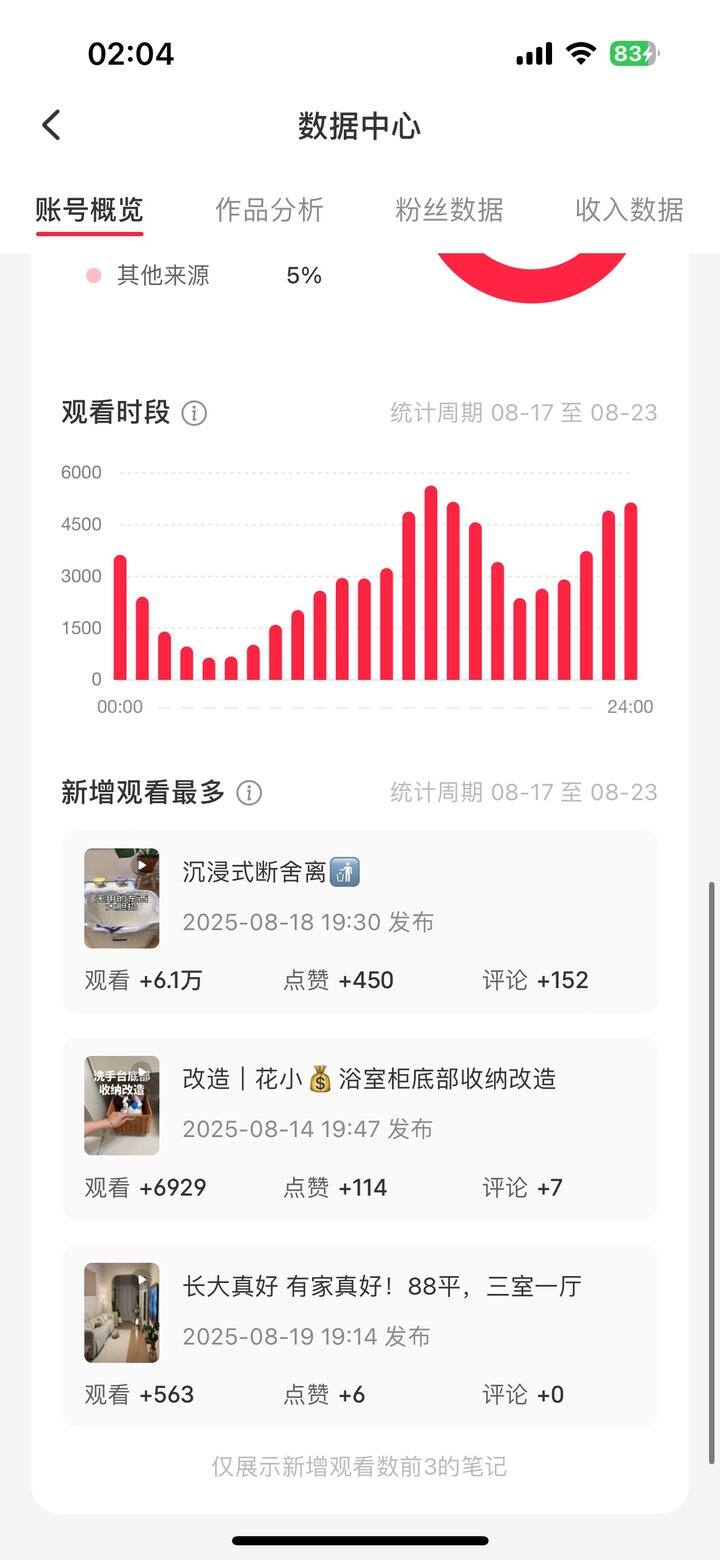Open the 浴室柜底部收纳改造 video thumbnail
This screenshot has width=720, height=1560.
pos(121,1104)
